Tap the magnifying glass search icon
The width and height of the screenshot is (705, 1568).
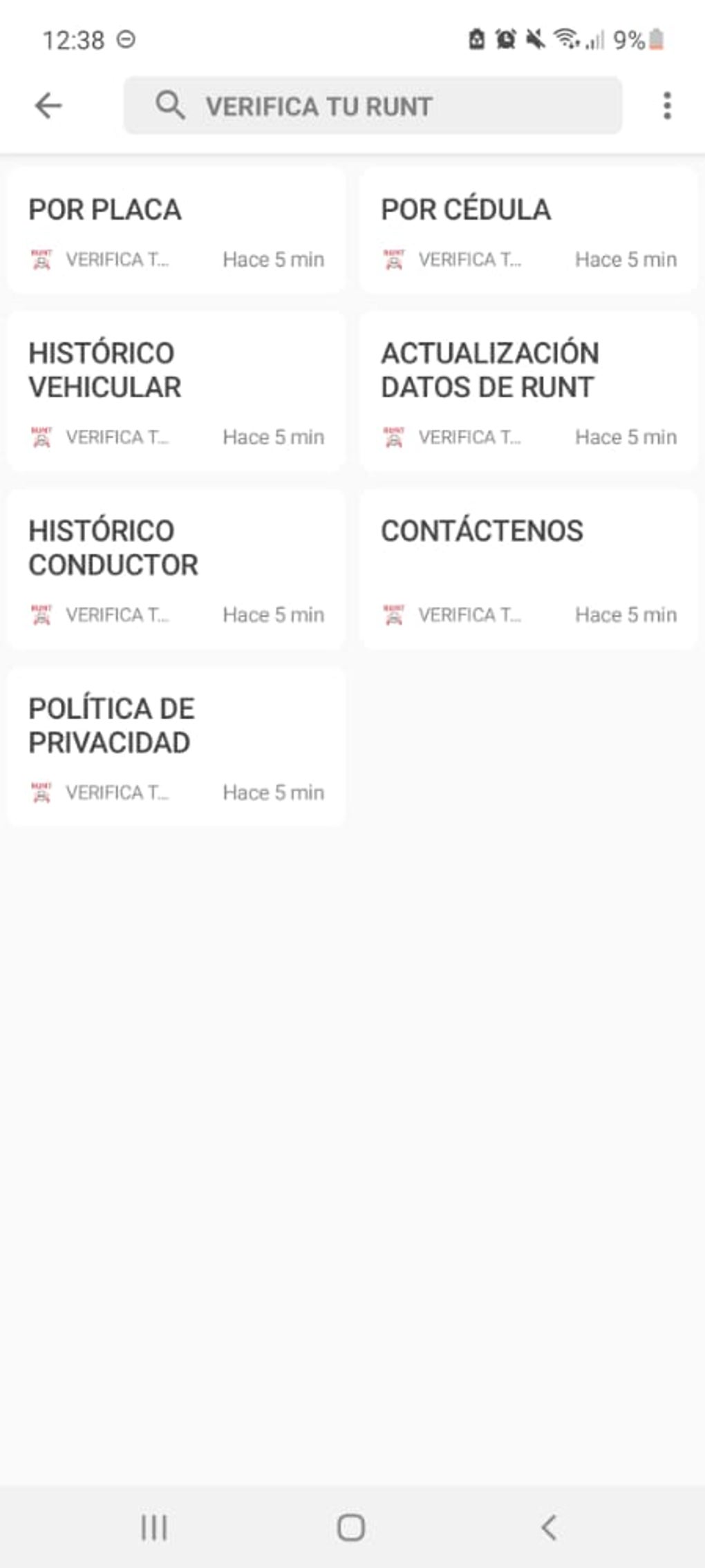tap(169, 106)
